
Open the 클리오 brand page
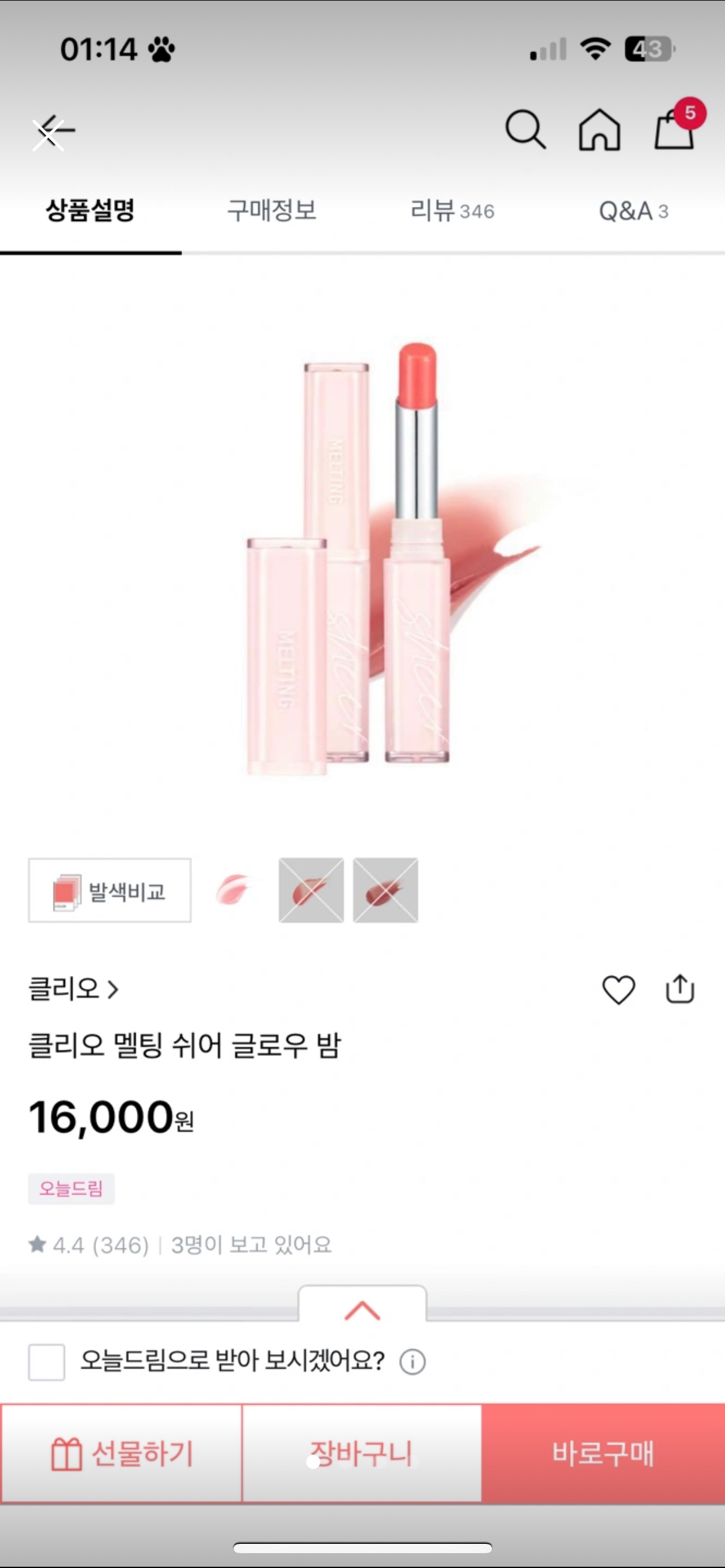73,989
